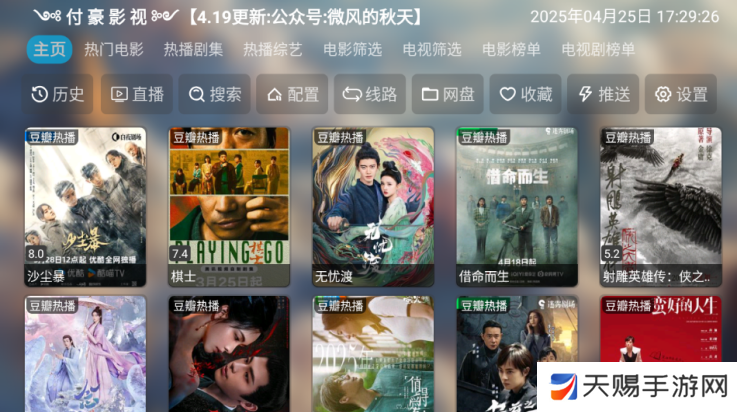Image resolution: width=737 pixels, height=412 pixels.
Task: View your 收藏 favorites
Action: click(525, 94)
